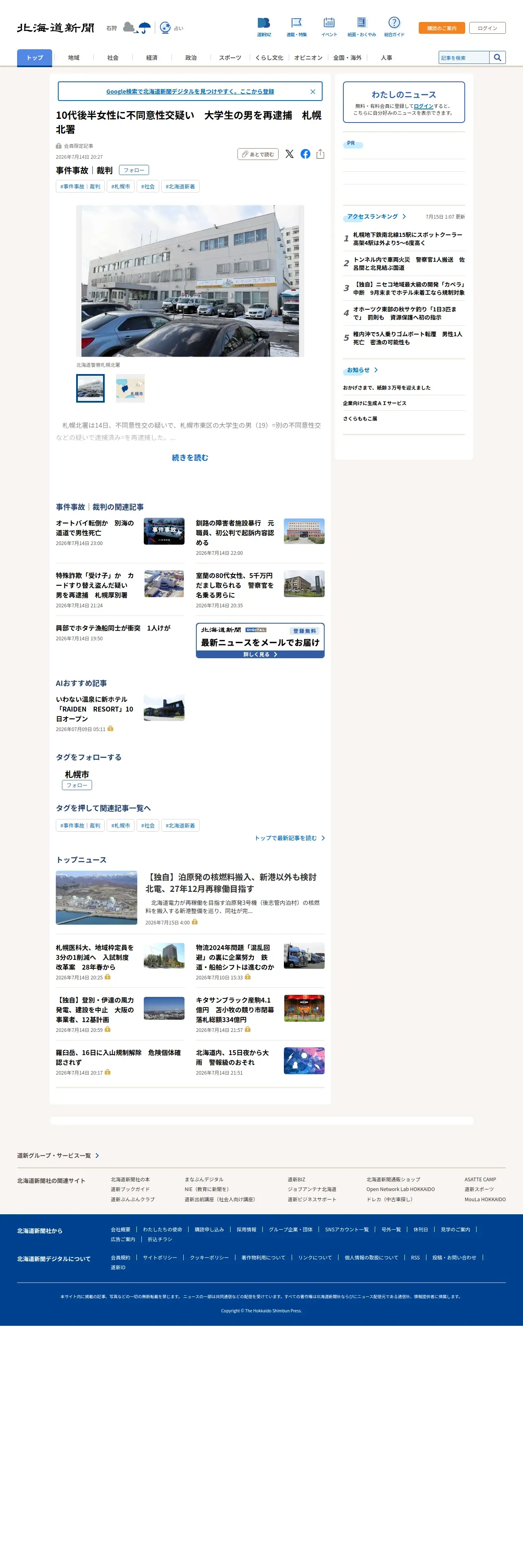Select the map thumbnail under the photo

click(x=130, y=388)
